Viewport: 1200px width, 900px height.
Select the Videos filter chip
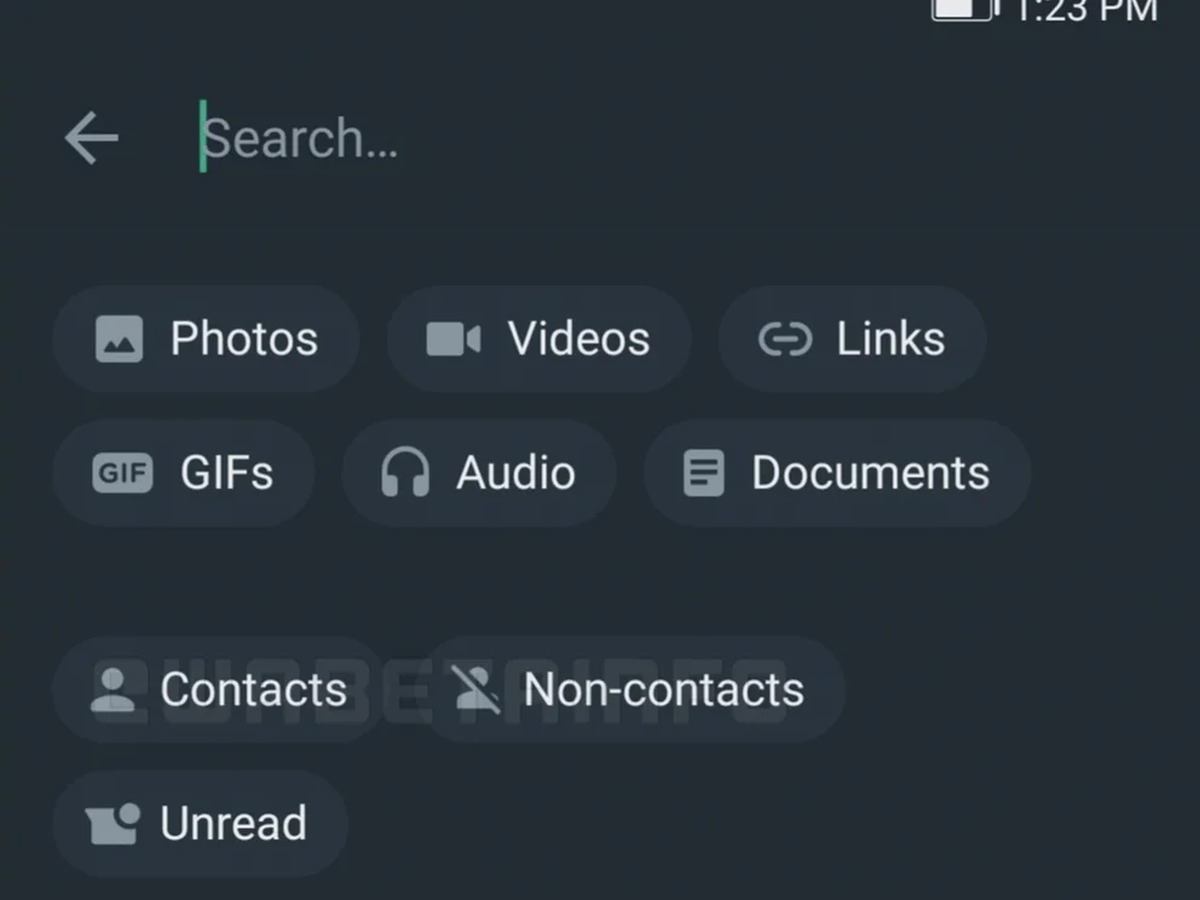tap(538, 339)
